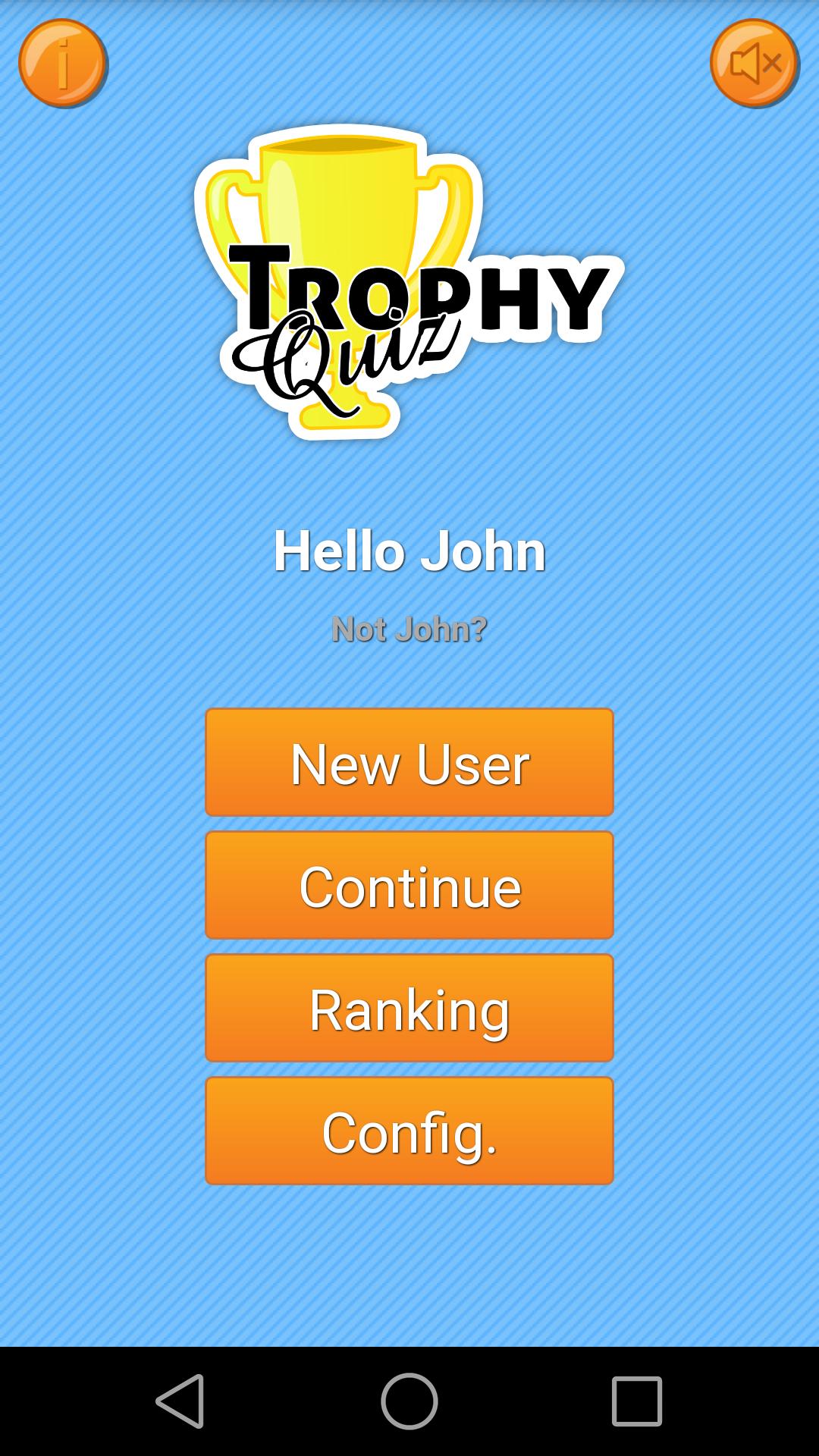Start a profile with the New User button
Viewport: 819px width, 1456px height.
click(409, 763)
